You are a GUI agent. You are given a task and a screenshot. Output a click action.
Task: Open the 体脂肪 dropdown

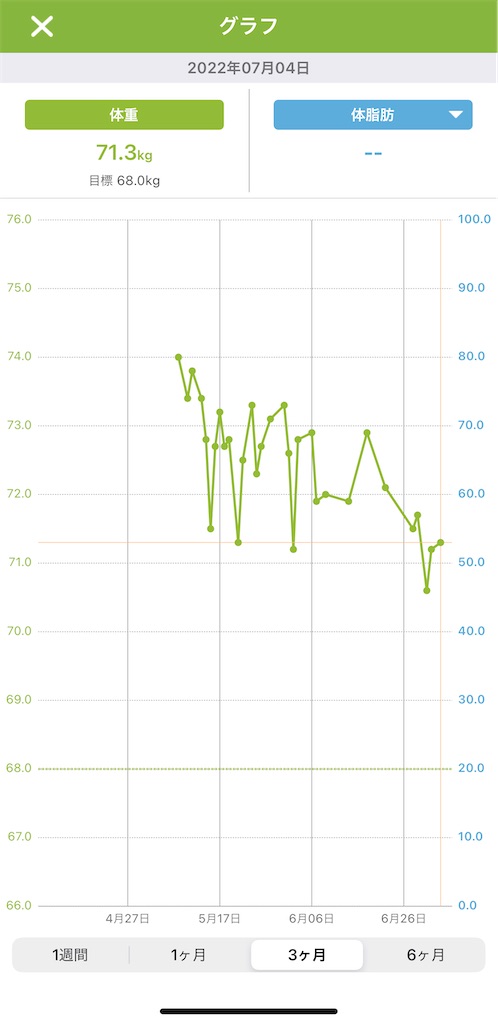point(373,115)
